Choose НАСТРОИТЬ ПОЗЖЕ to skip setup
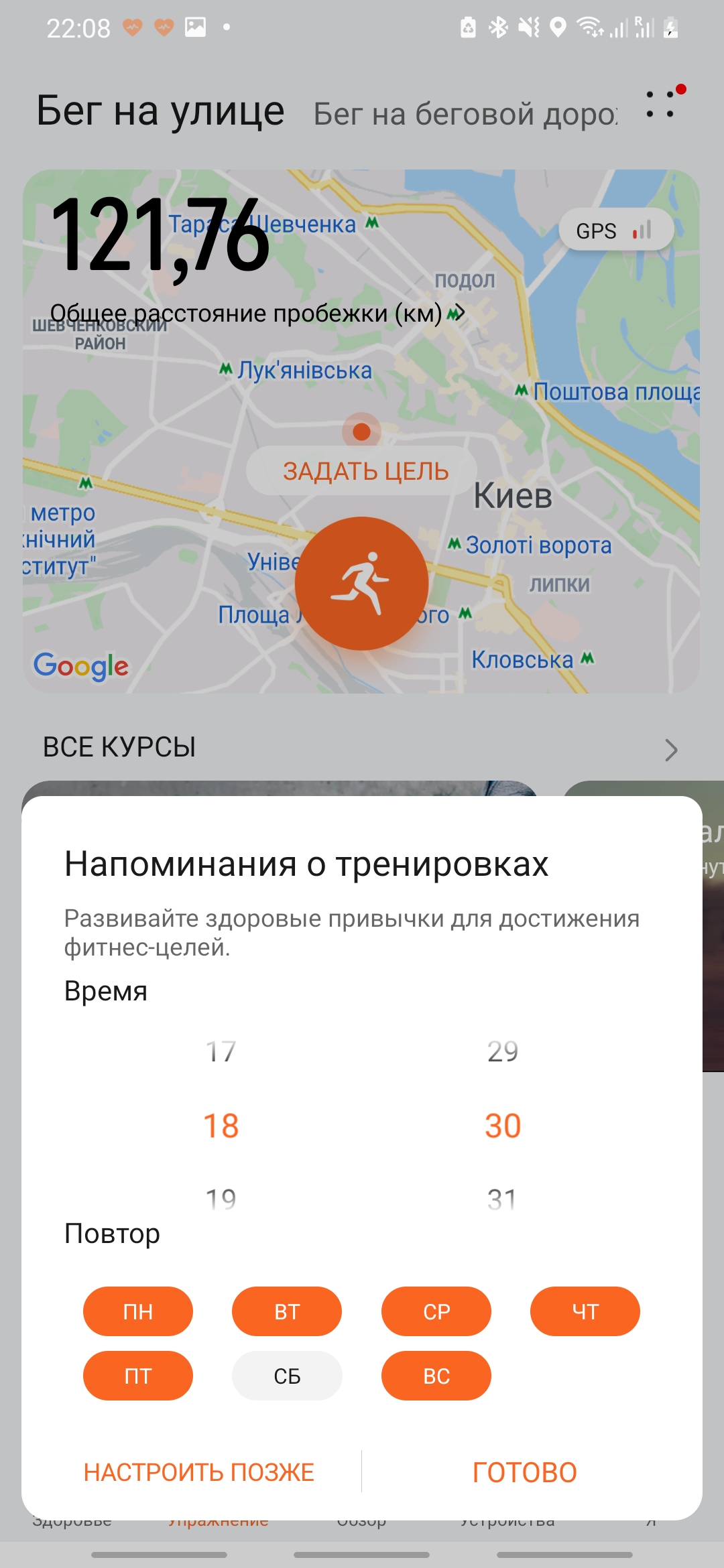Image resolution: width=724 pixels, height=1568 pixels. (x=199, y=1472)
